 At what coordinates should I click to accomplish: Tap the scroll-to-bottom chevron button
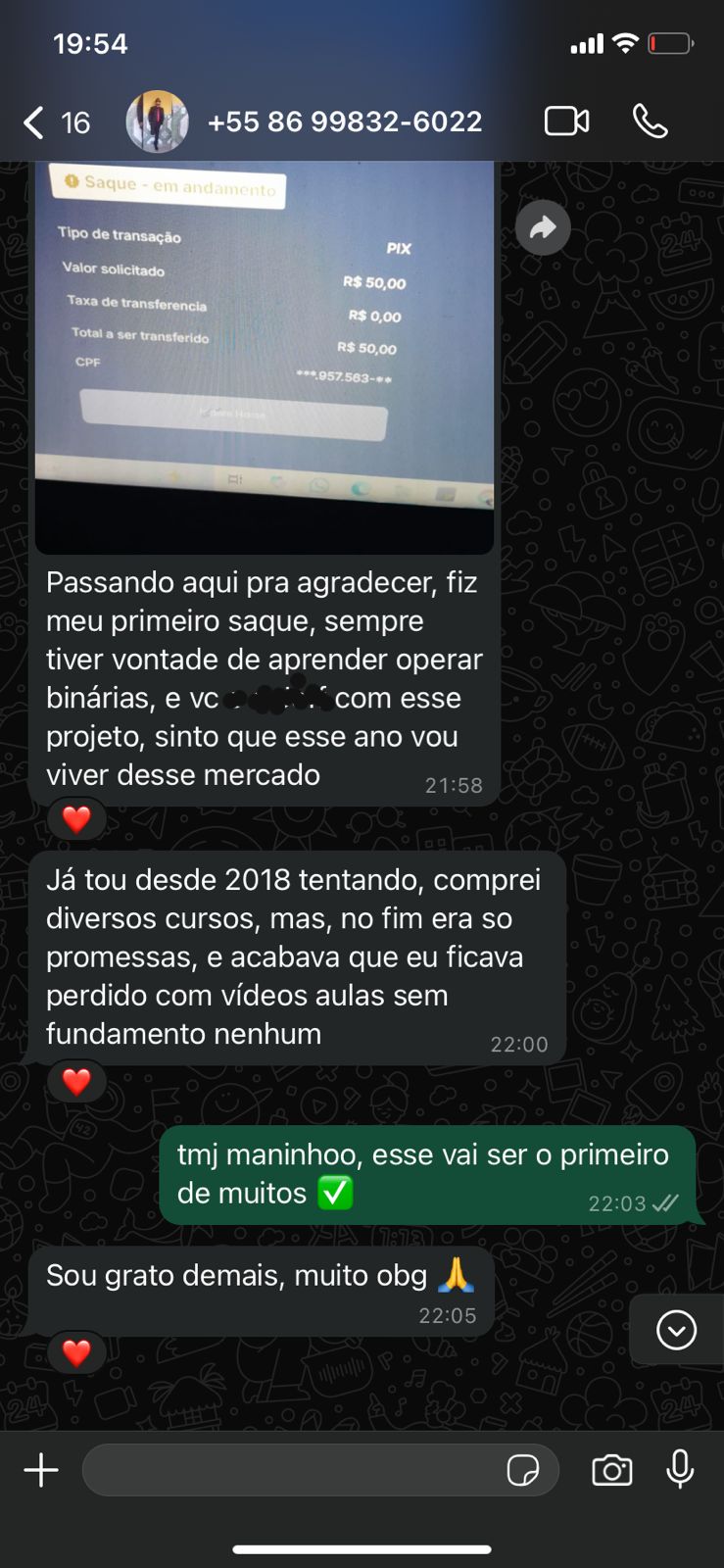[x=675, y=1330]
